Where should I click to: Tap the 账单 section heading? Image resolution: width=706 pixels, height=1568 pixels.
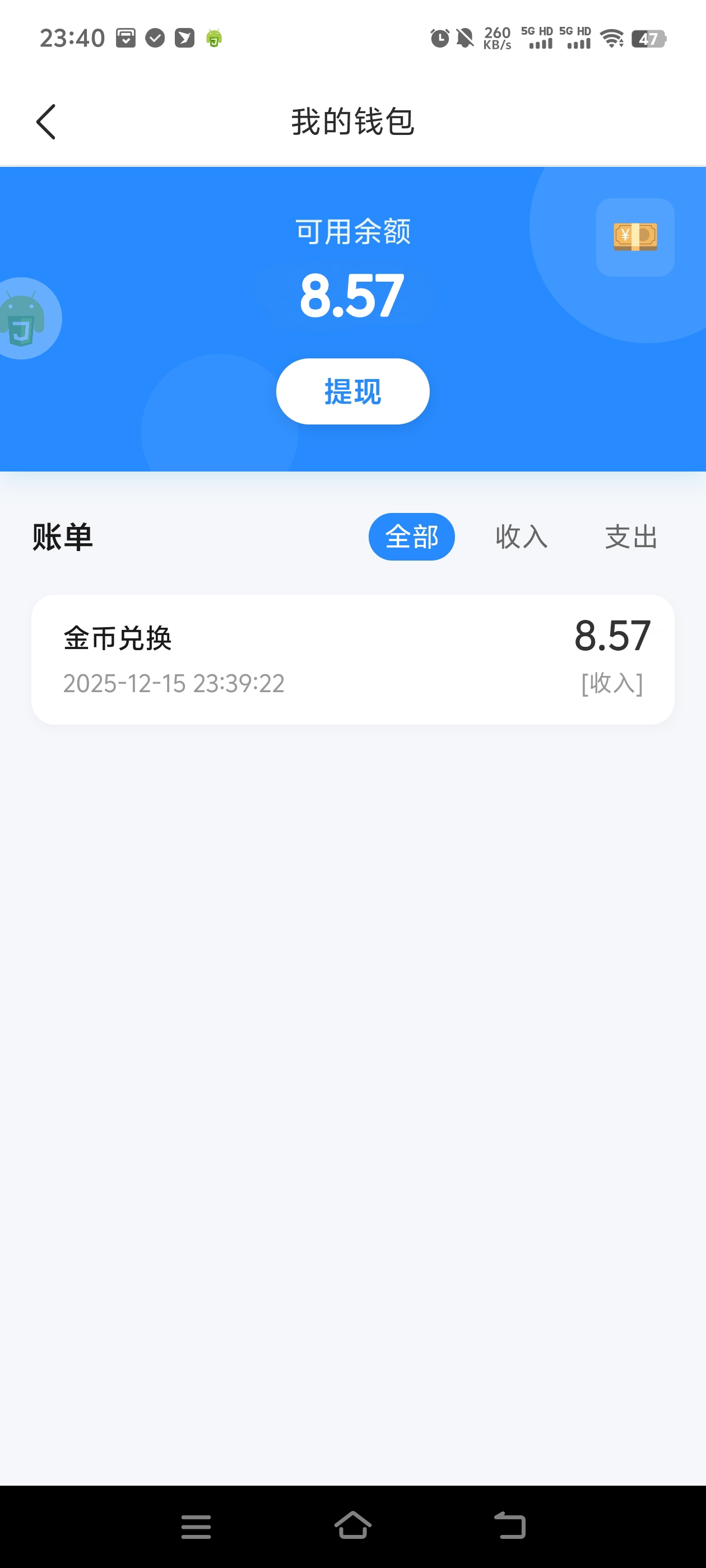point(62,536)
